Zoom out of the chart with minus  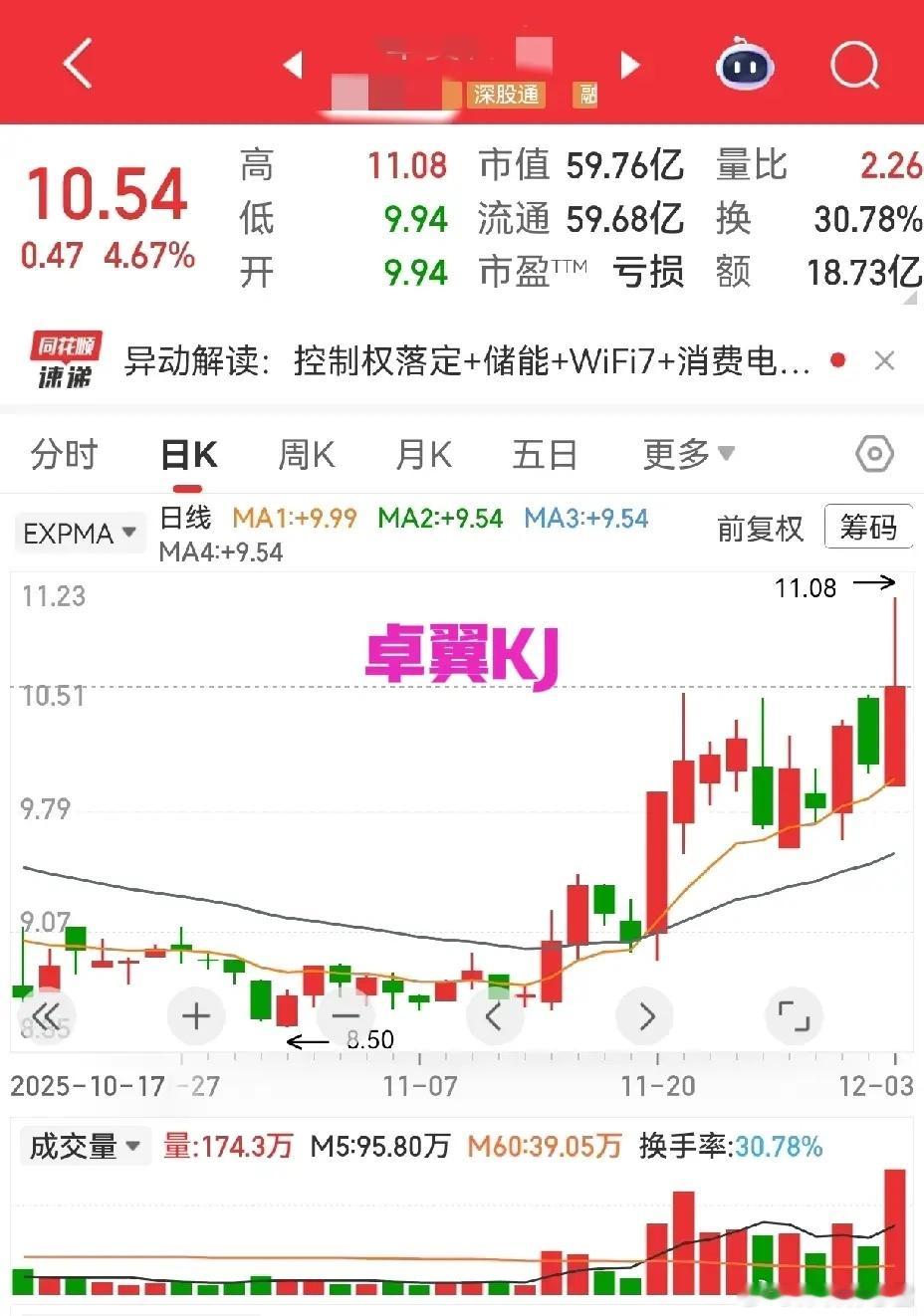click(346, 1016)
